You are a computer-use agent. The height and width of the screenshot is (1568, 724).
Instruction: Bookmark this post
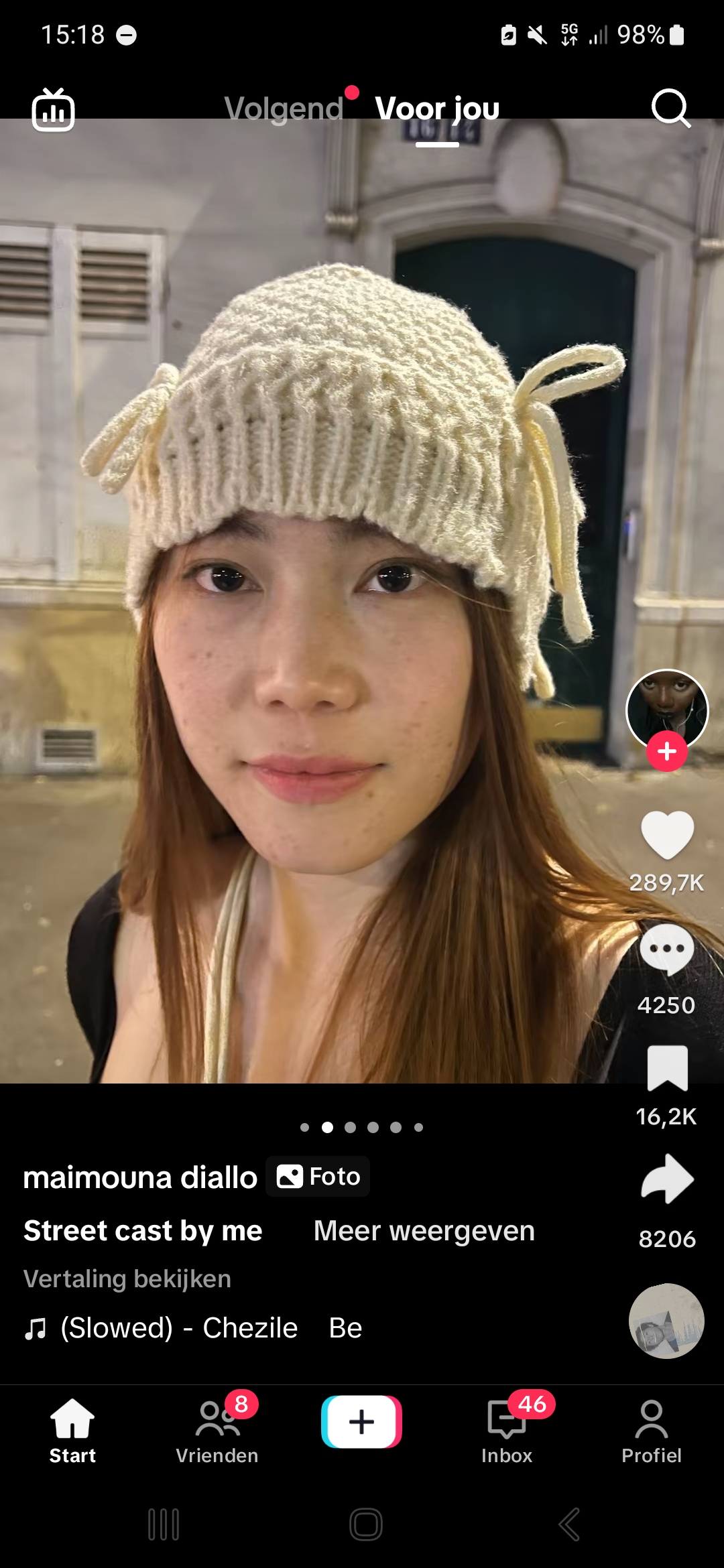click(667, 1068)
